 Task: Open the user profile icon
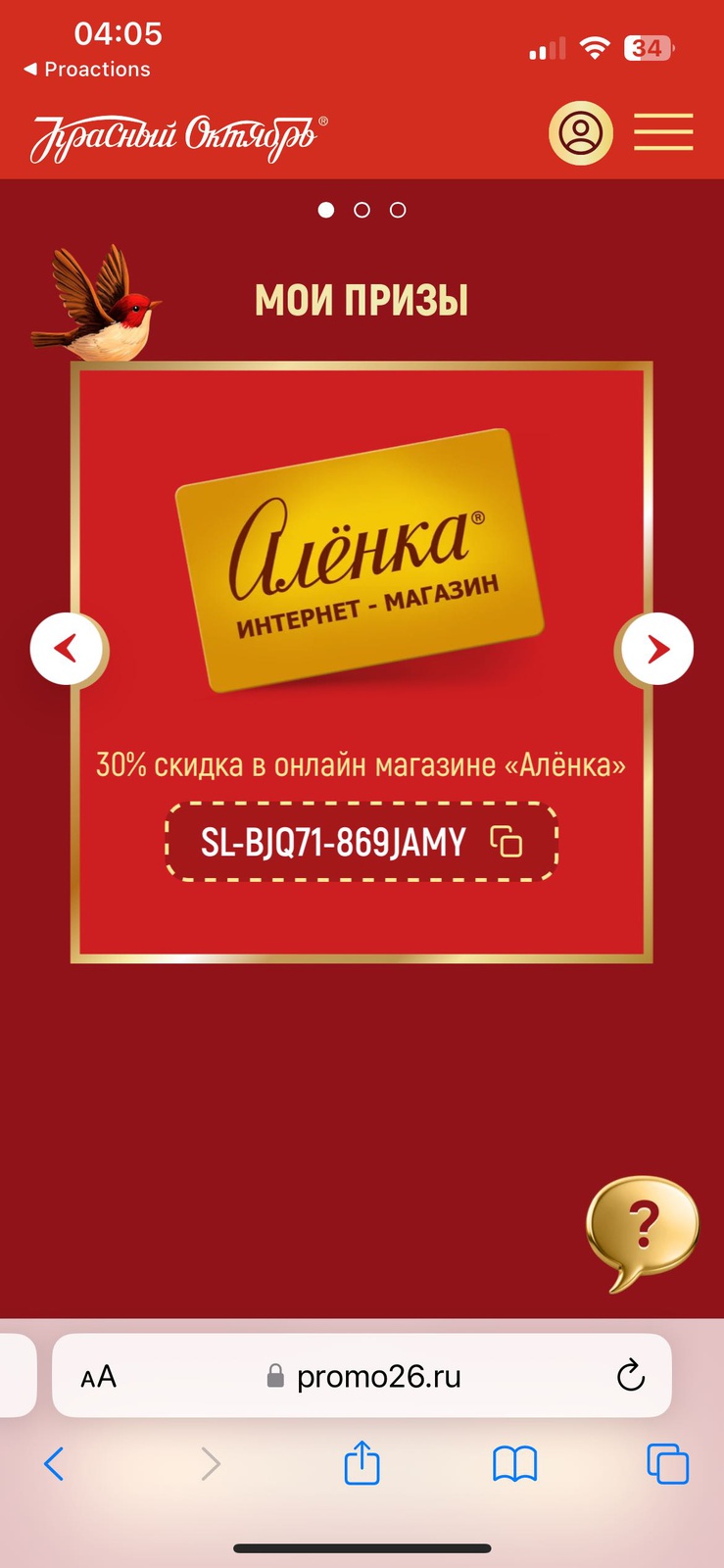[580, 132]
